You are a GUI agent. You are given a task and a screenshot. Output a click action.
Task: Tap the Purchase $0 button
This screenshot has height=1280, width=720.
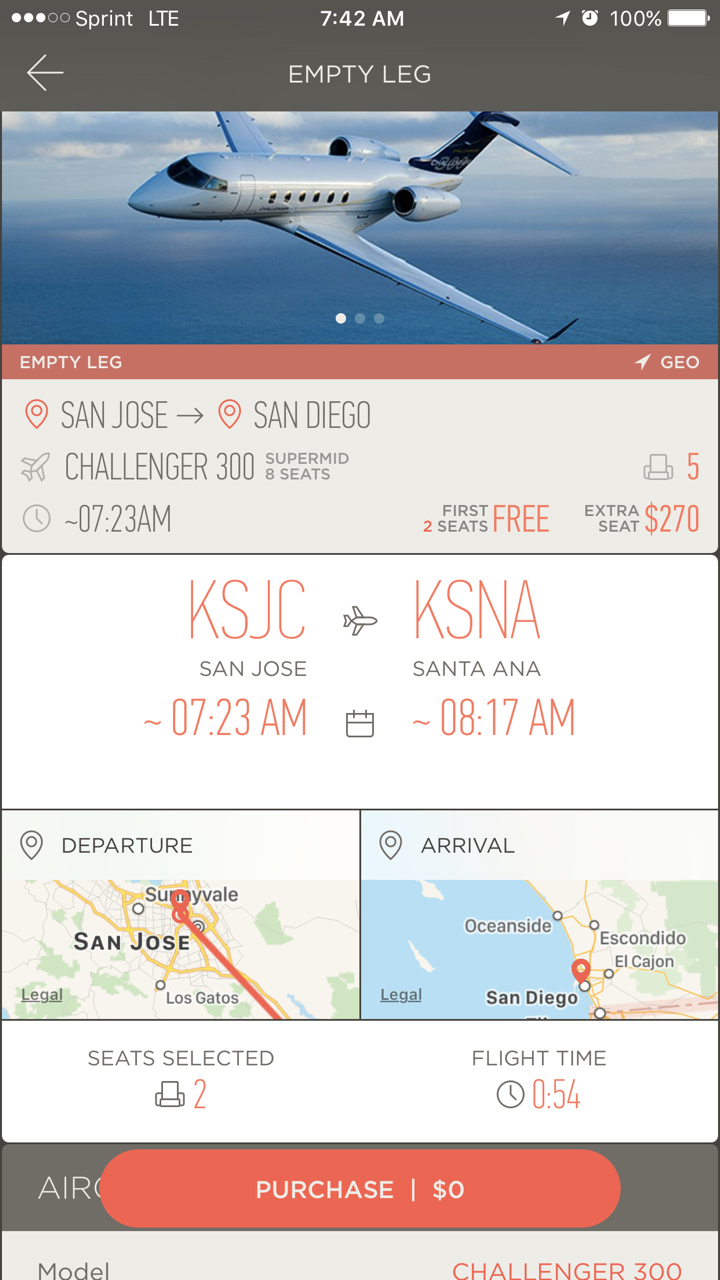(x=360, y=1189)
